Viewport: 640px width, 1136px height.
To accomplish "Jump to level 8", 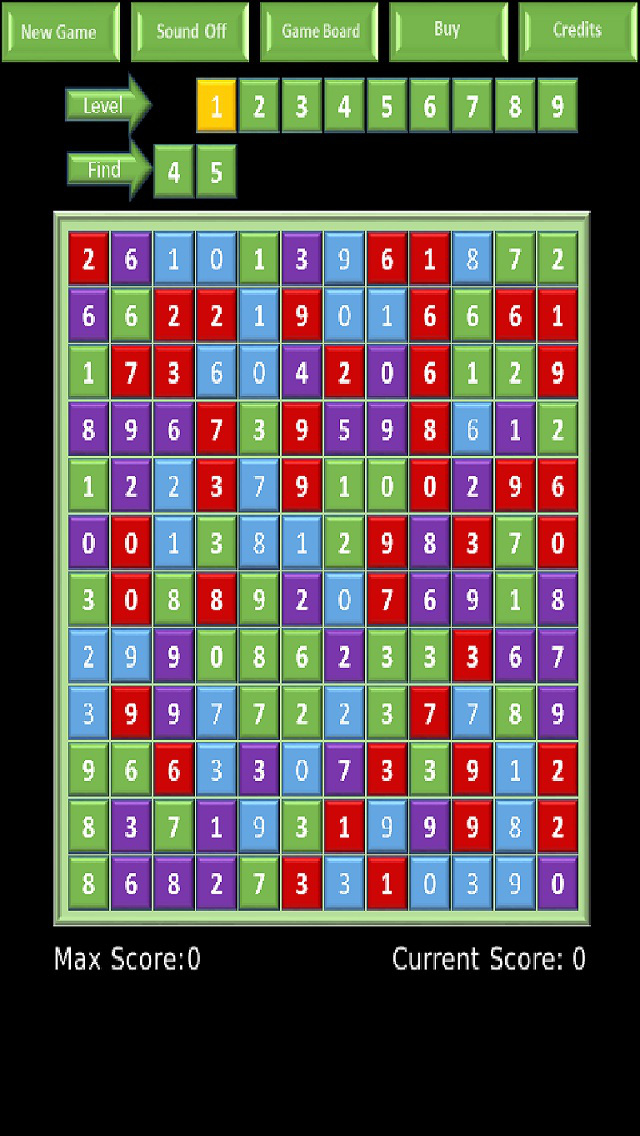I will pos(514,105).
